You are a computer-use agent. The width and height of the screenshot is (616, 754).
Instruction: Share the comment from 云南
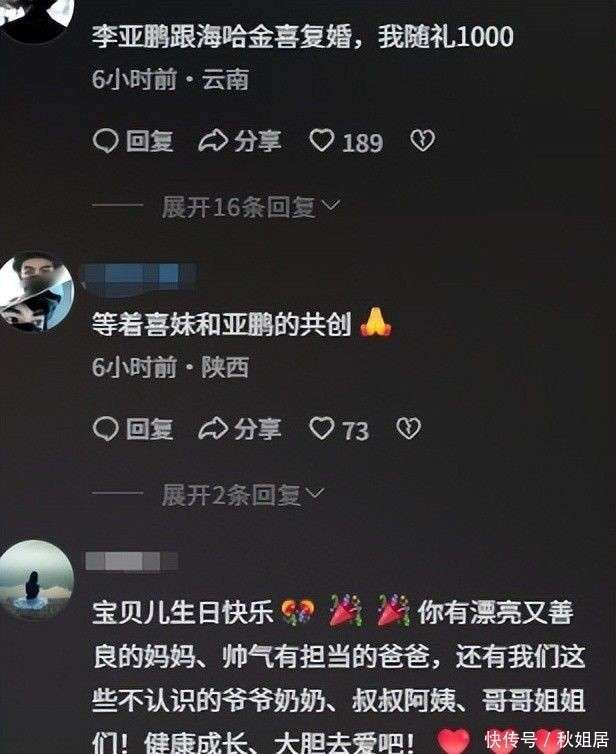coord(241,142)
